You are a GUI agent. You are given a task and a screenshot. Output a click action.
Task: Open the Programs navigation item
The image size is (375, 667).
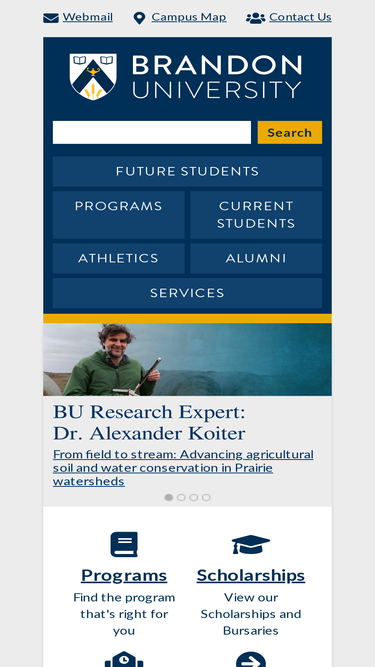point(119,214)
